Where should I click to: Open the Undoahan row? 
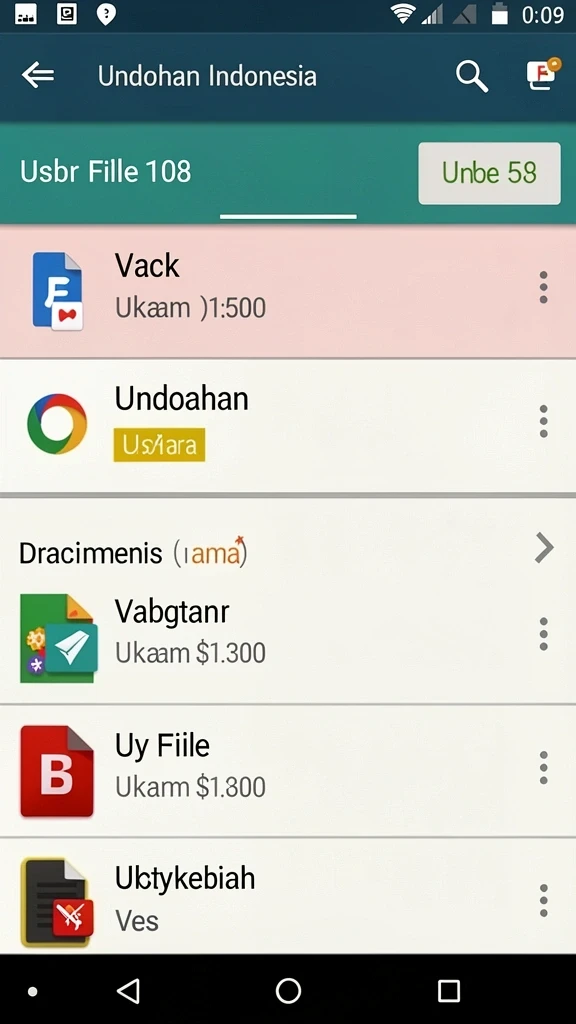pos(288,425)
